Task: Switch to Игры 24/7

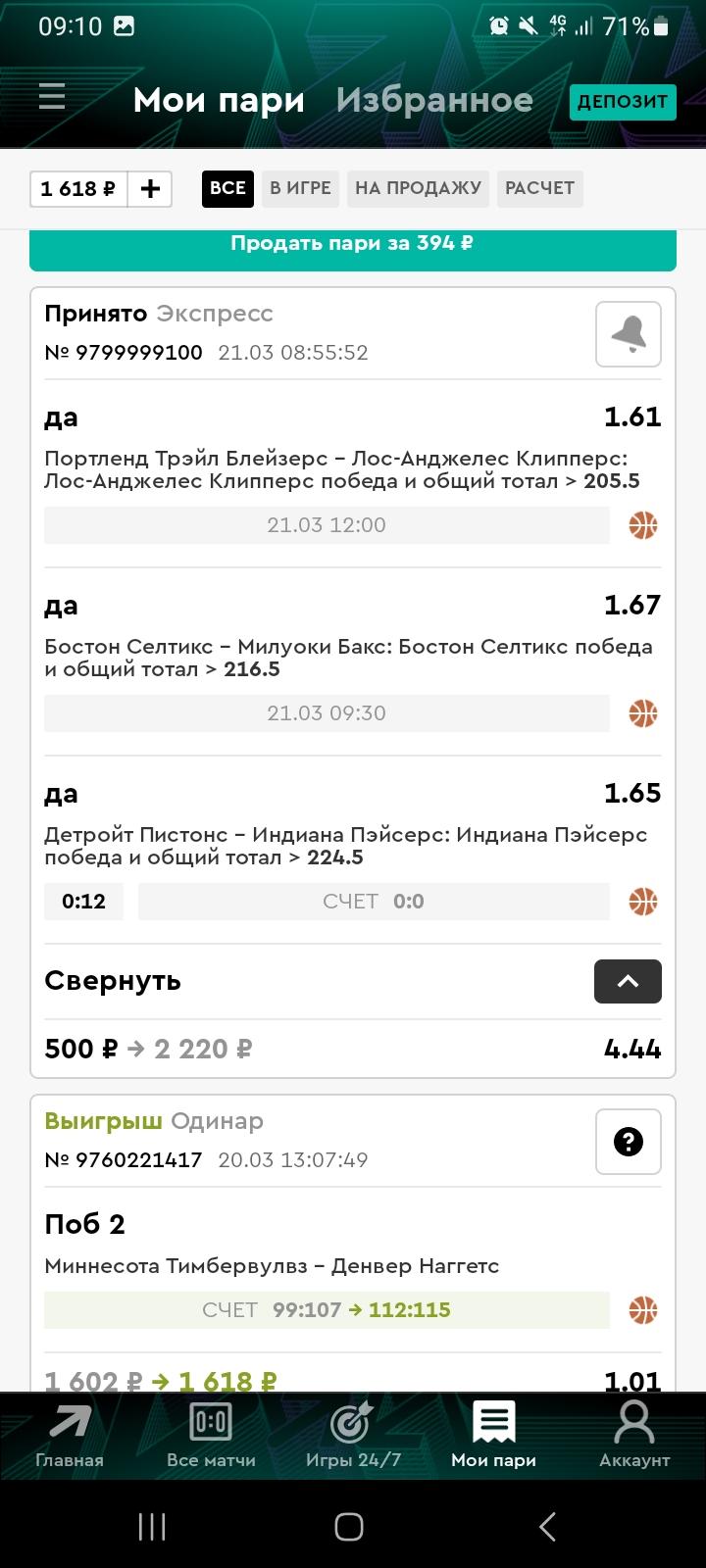Action: pyautogui.click(x=353, y=1436)
